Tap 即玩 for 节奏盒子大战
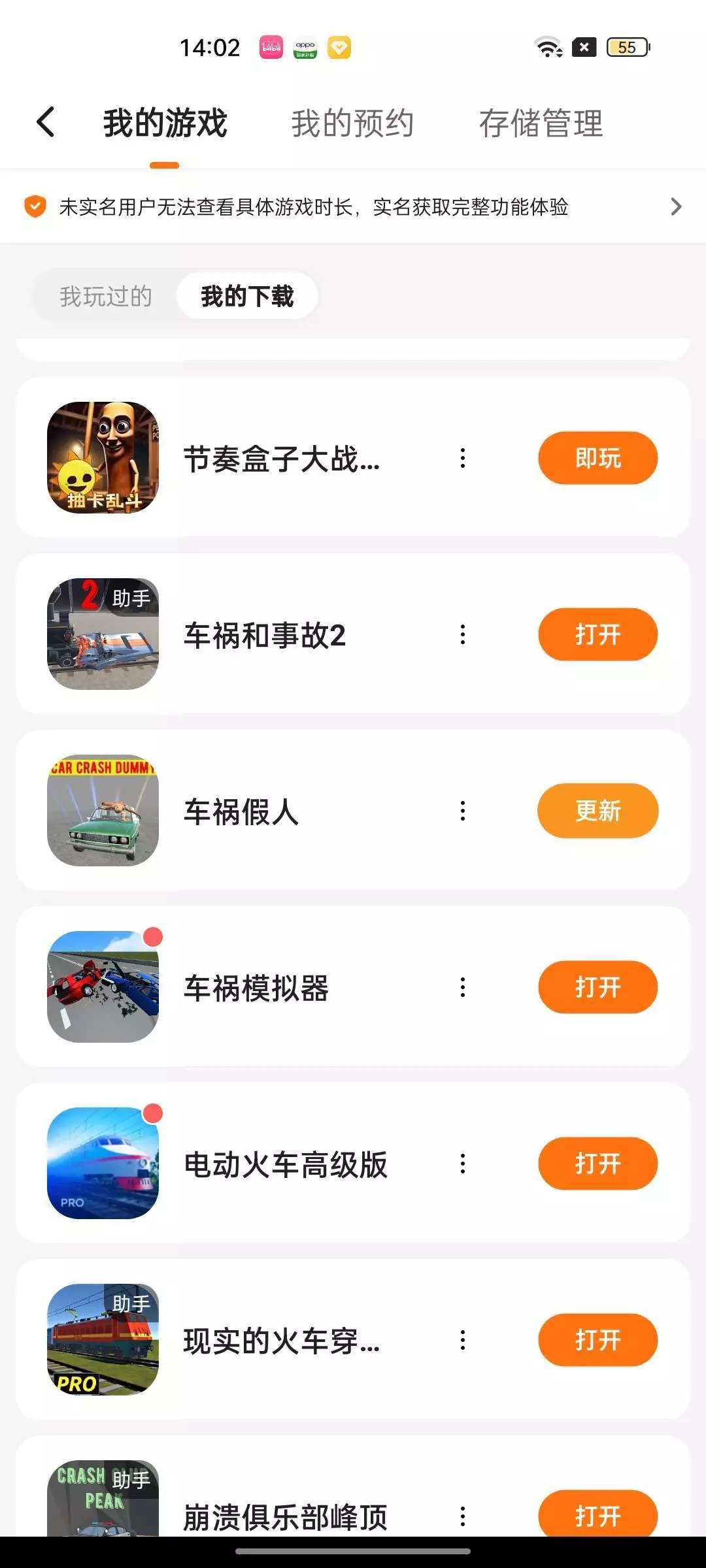Image resolution: width=706 pixels, height=1568 pixels. (597, 458)
